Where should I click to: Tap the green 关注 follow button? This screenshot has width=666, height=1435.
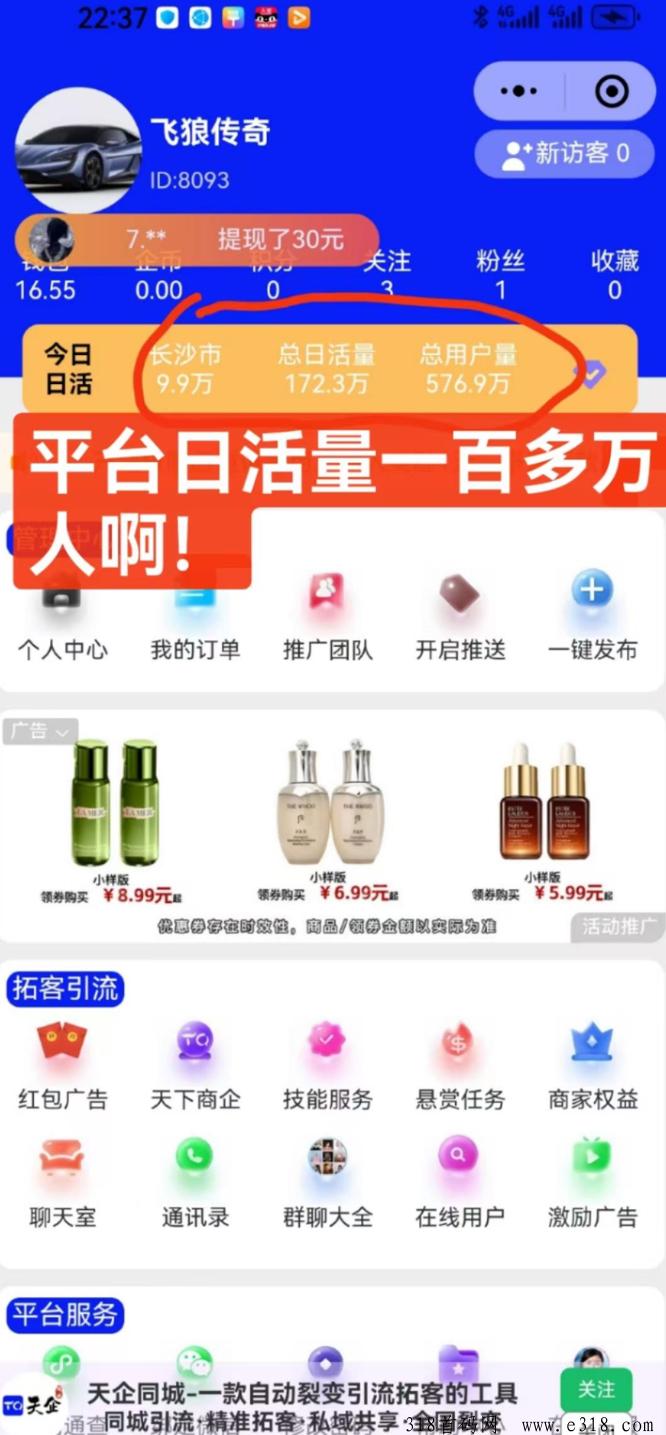[595, 1389]
